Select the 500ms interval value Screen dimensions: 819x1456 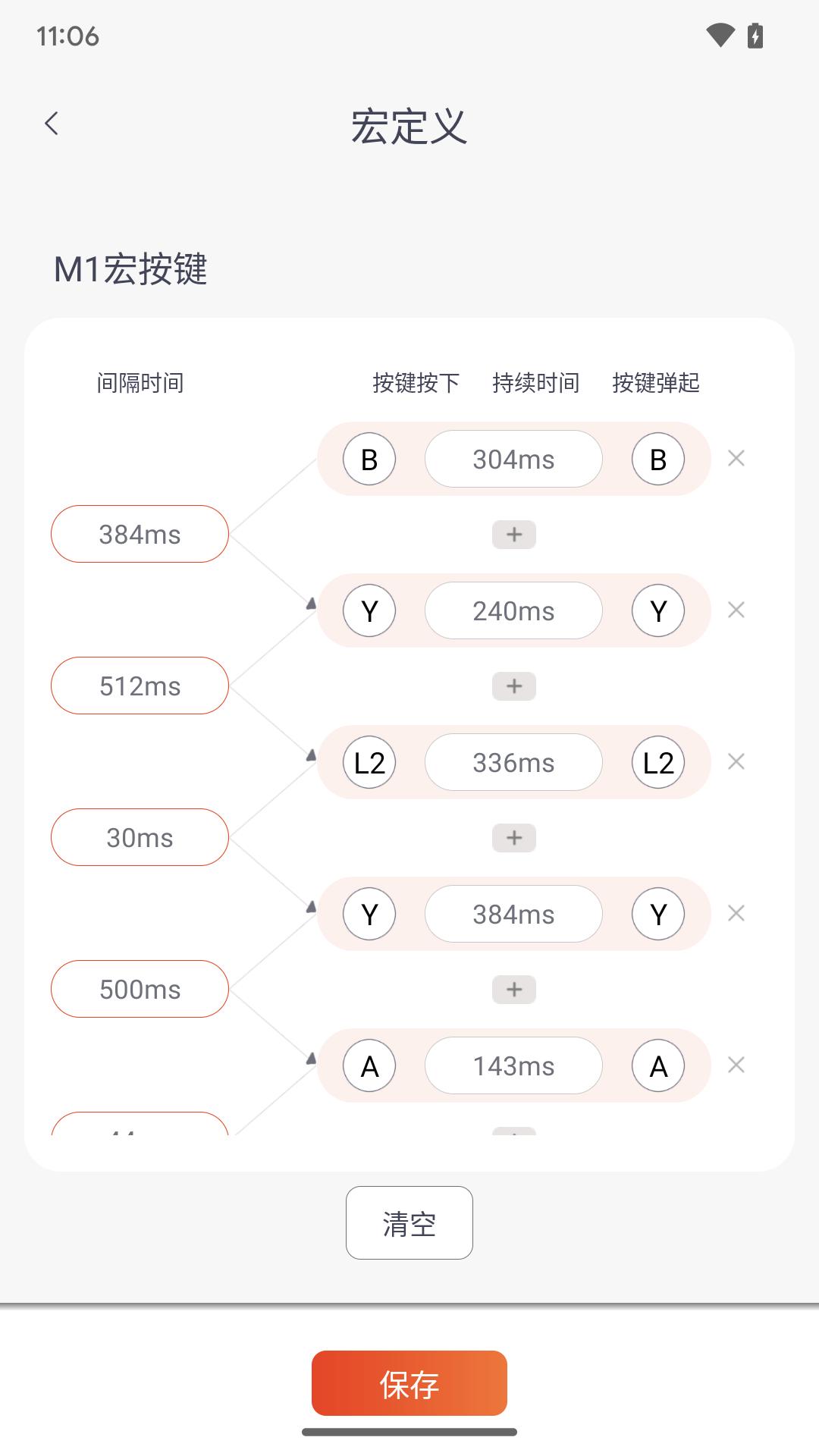pyautogui.click(x=140, y=989)
